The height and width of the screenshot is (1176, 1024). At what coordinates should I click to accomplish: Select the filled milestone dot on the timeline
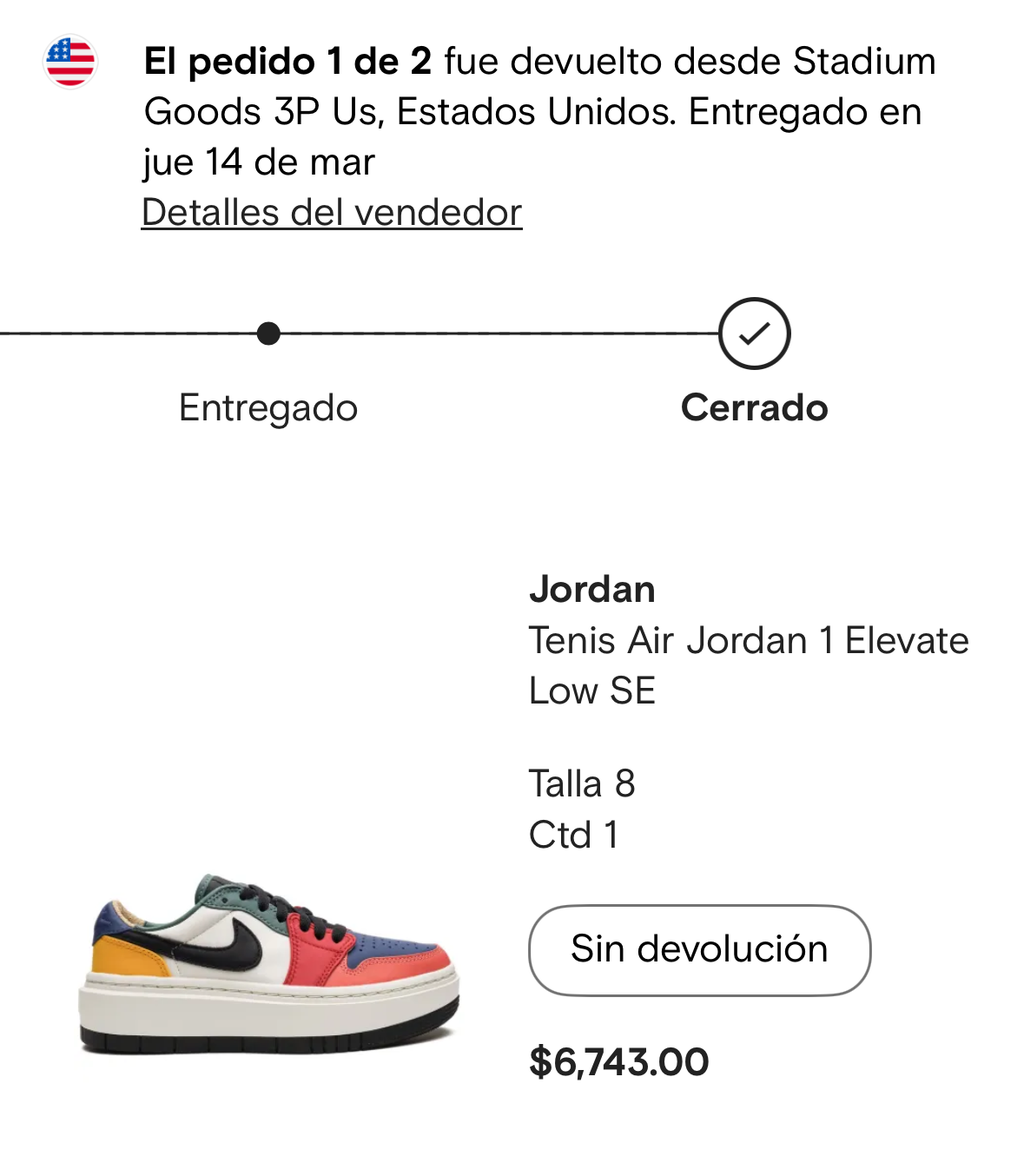click(268, 332)
